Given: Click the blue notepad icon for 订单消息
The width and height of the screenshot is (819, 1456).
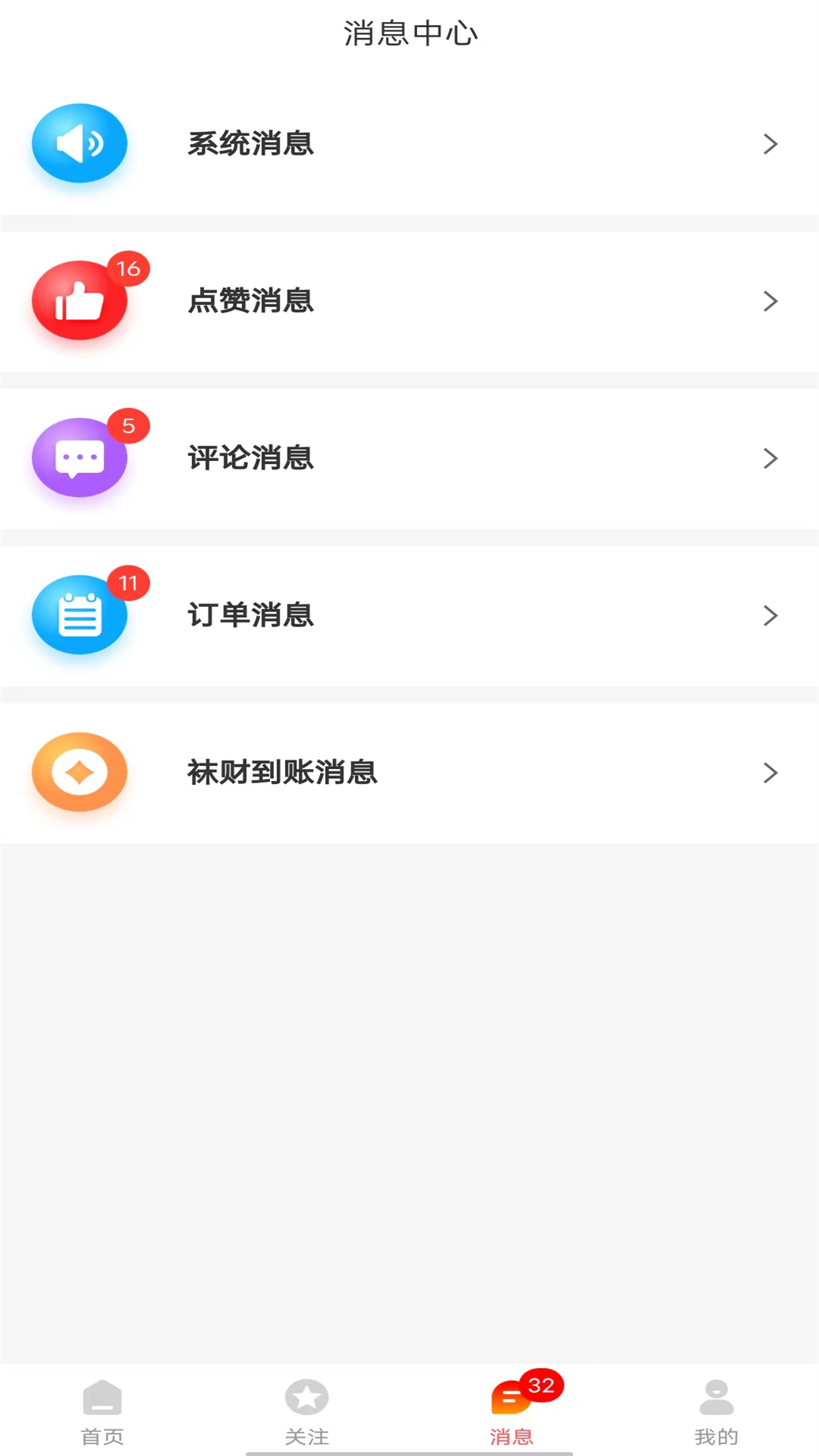Looking at the screenshot, I should coord(79,616).
